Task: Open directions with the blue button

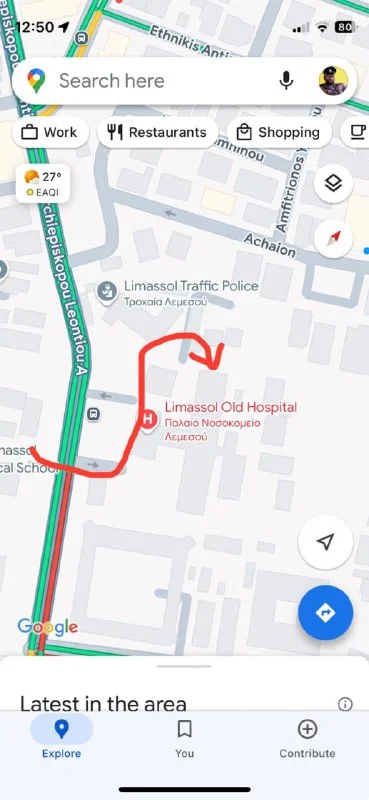Action: 325,612
